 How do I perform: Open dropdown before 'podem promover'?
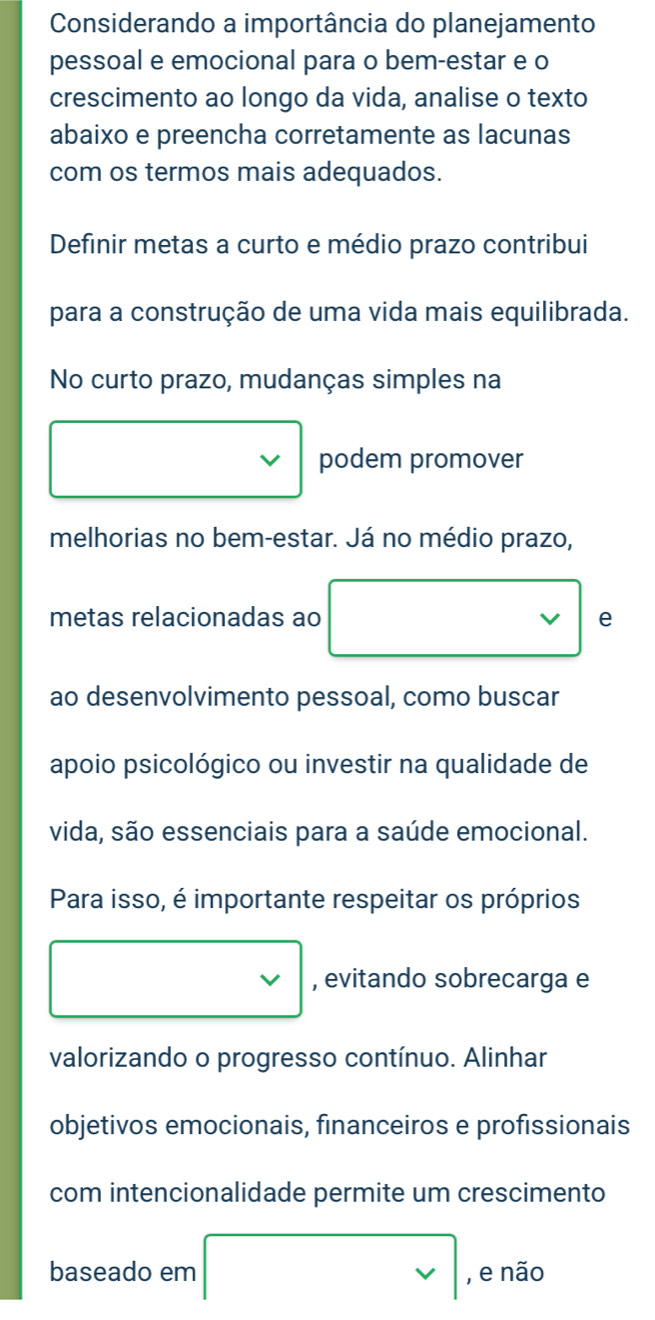176,460
